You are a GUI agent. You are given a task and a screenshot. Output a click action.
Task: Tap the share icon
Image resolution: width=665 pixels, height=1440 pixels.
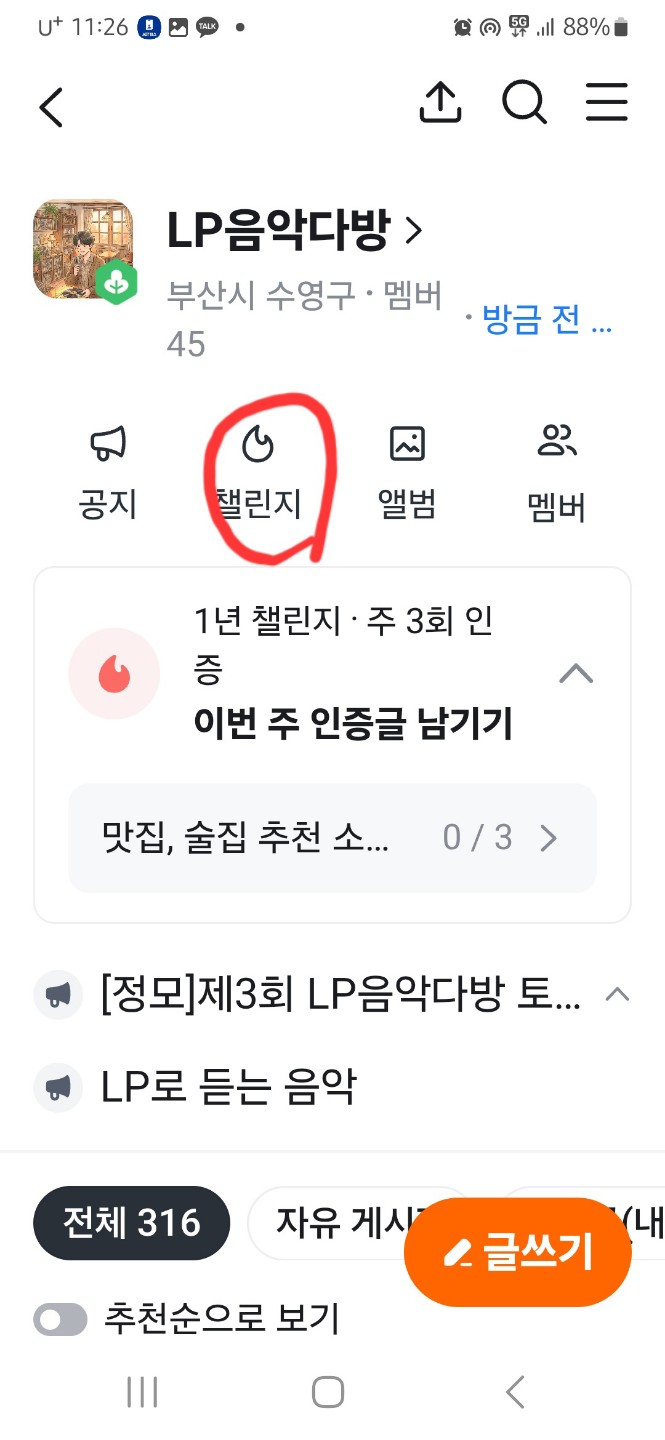[440, 102]
